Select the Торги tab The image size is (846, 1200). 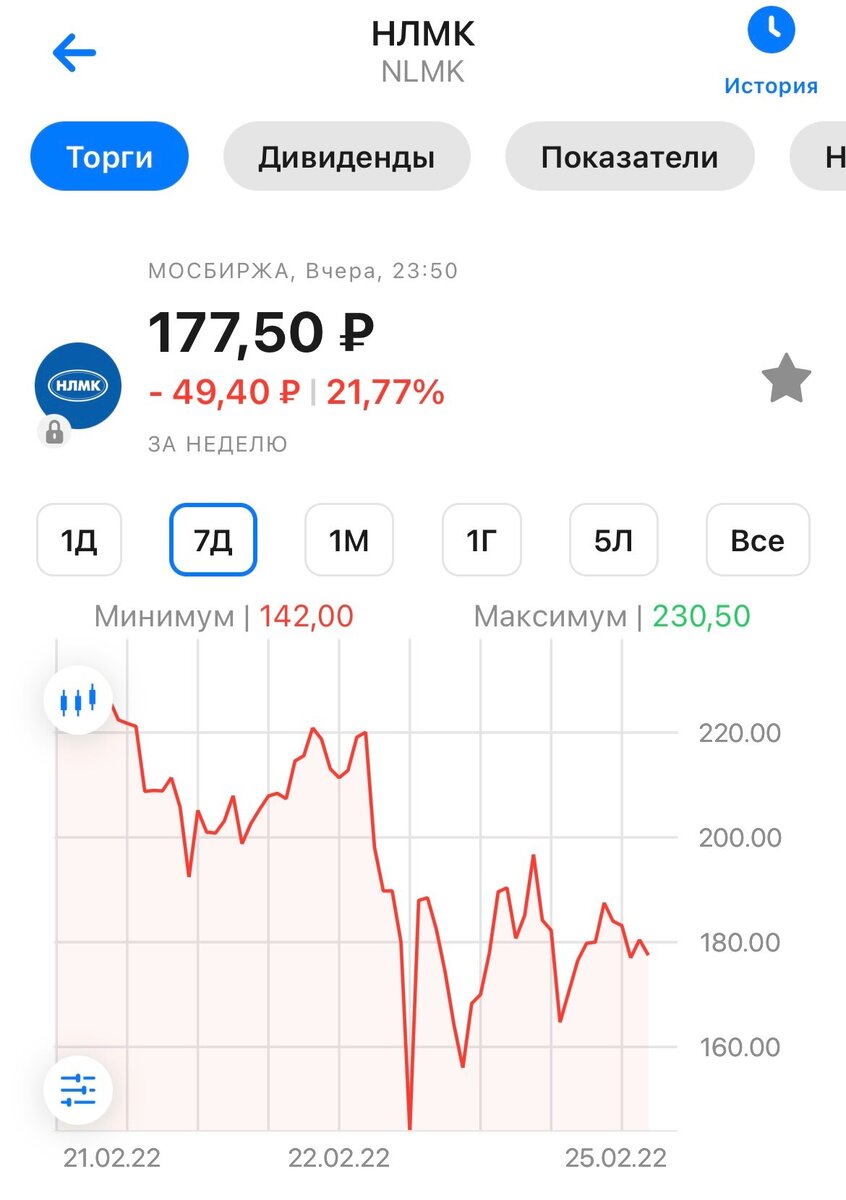[x=109, y=156]
